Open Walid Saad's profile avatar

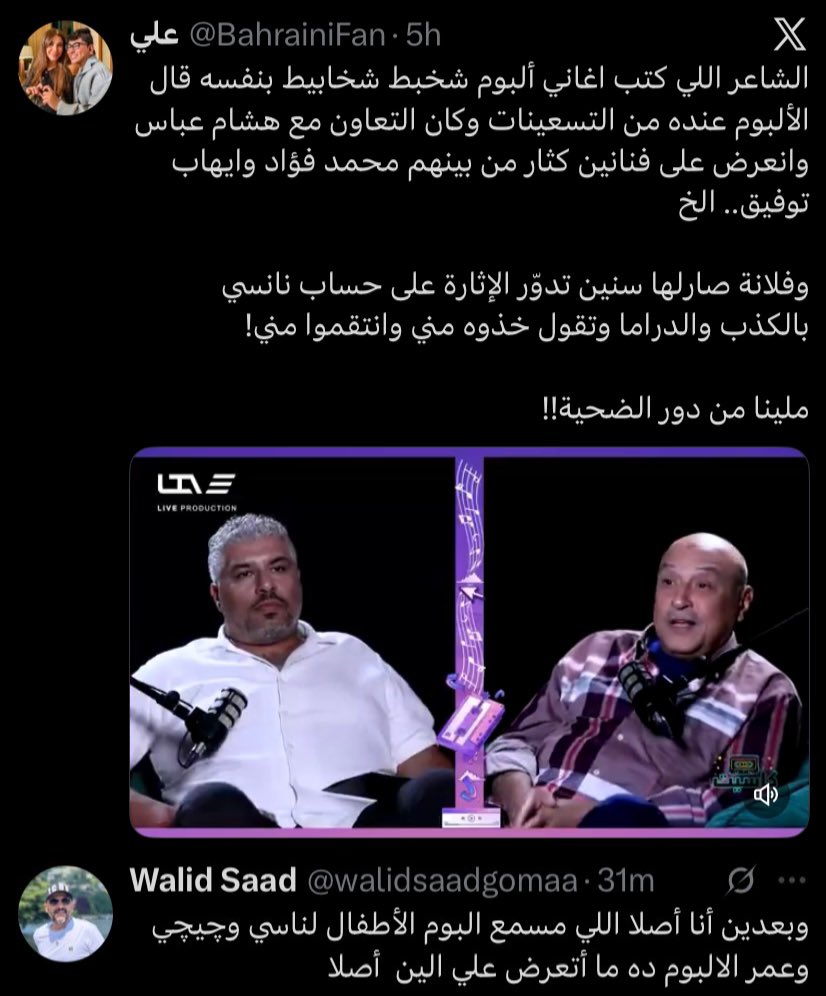pyautogui.click(x=66, y=913)
